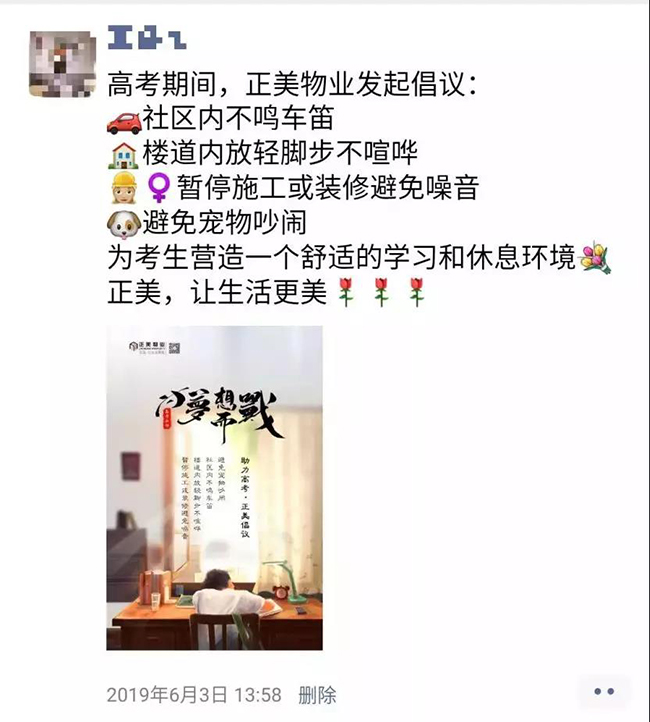This screenshot has height=722, width=650.
Task: Open the like and comment menu
Action: click(x=604, y=692)
